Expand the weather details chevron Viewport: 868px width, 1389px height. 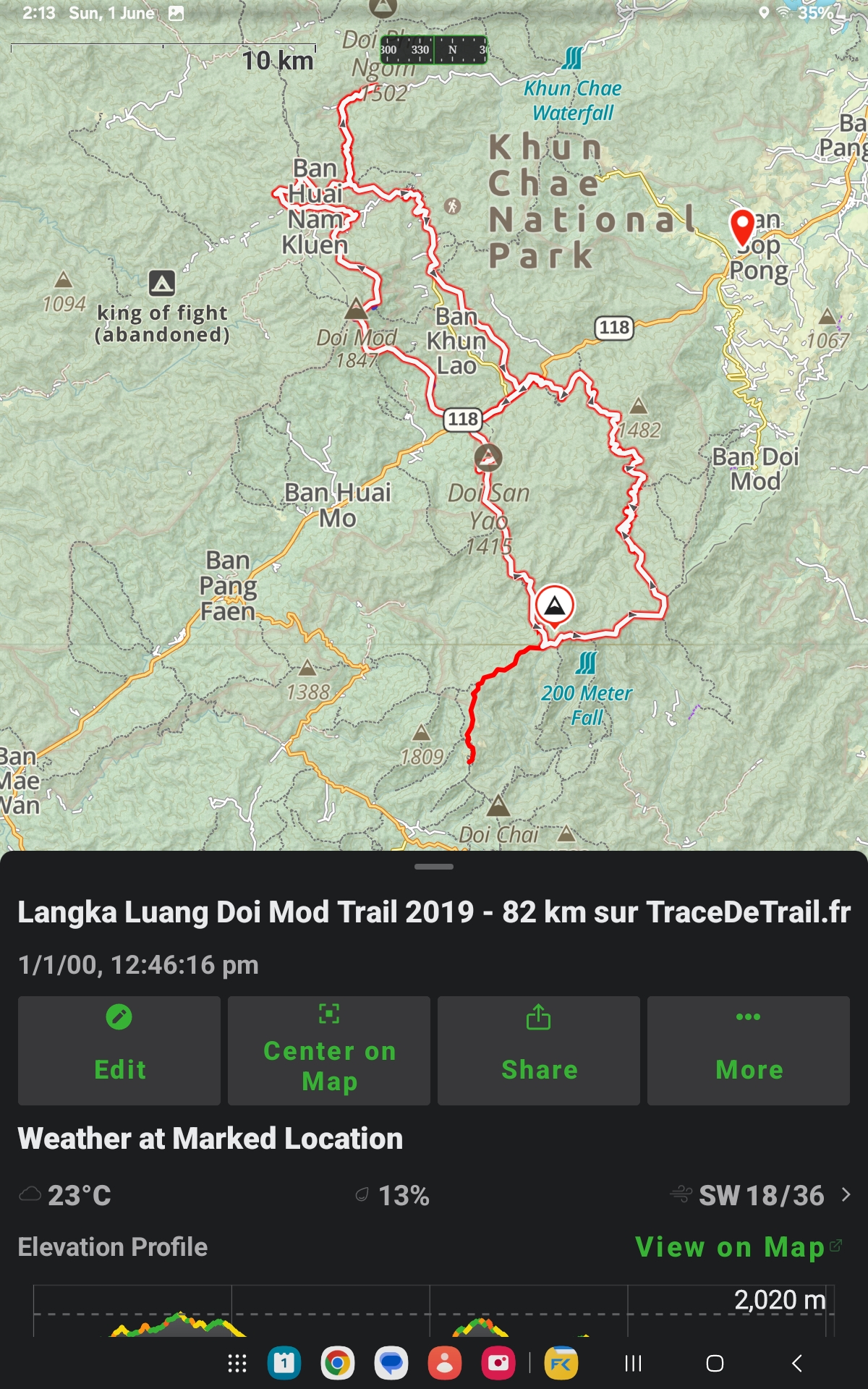point(846,1194)
